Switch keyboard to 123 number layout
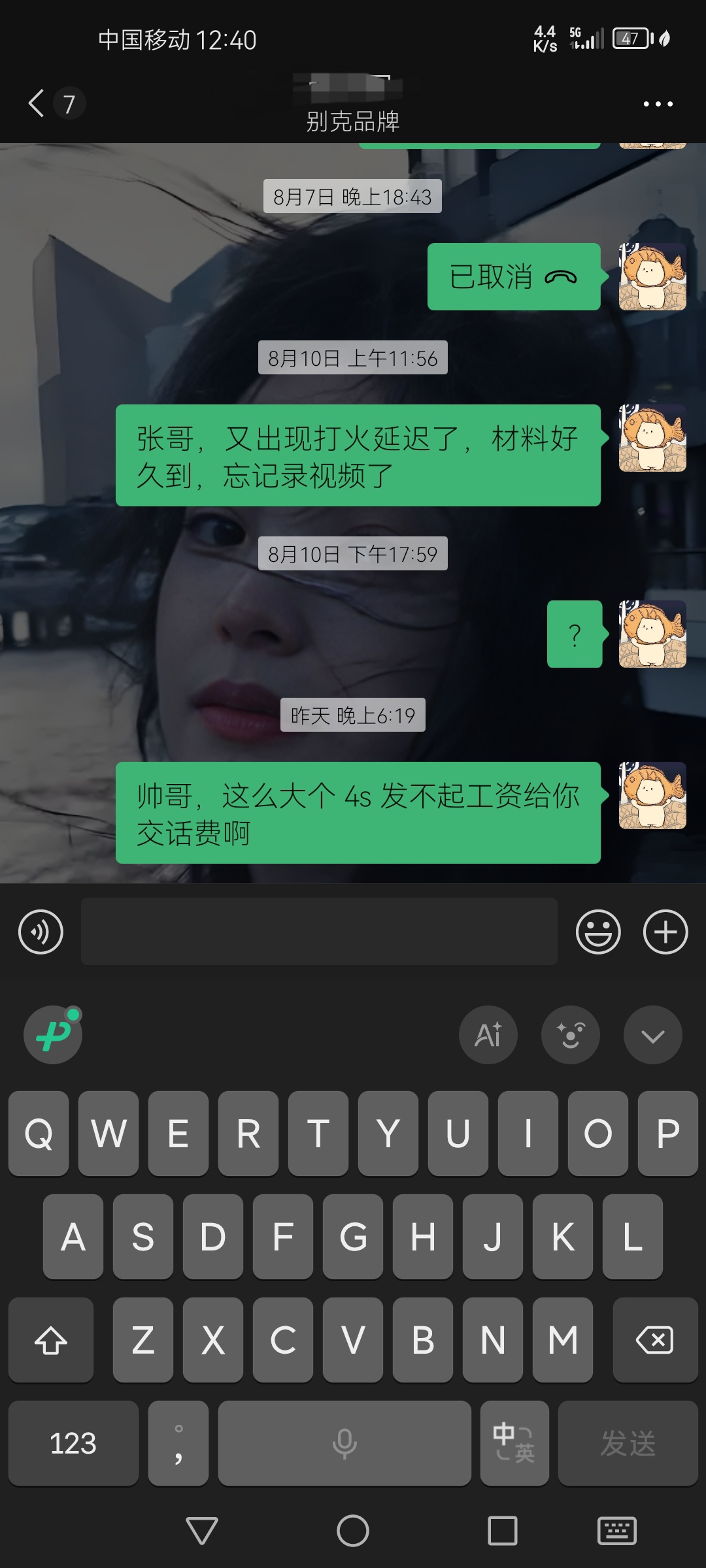Screen dimensions: 706x1568 pos(73,1443)
